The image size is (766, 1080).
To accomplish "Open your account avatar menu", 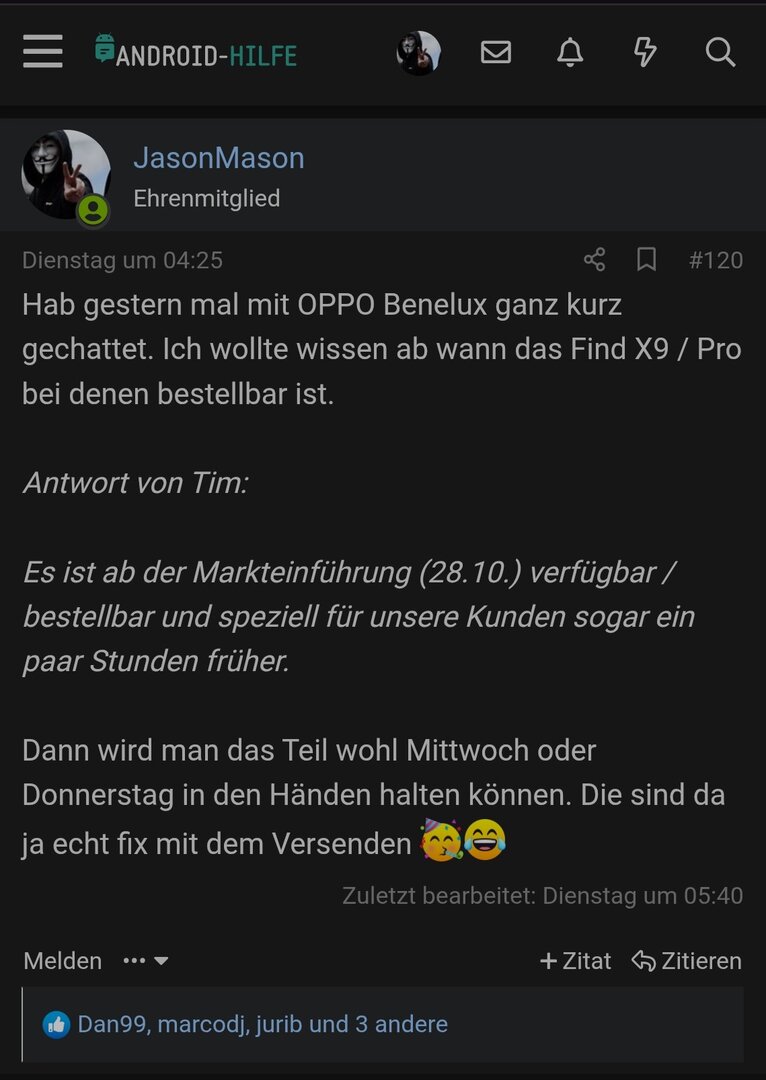I will point(418,53).
